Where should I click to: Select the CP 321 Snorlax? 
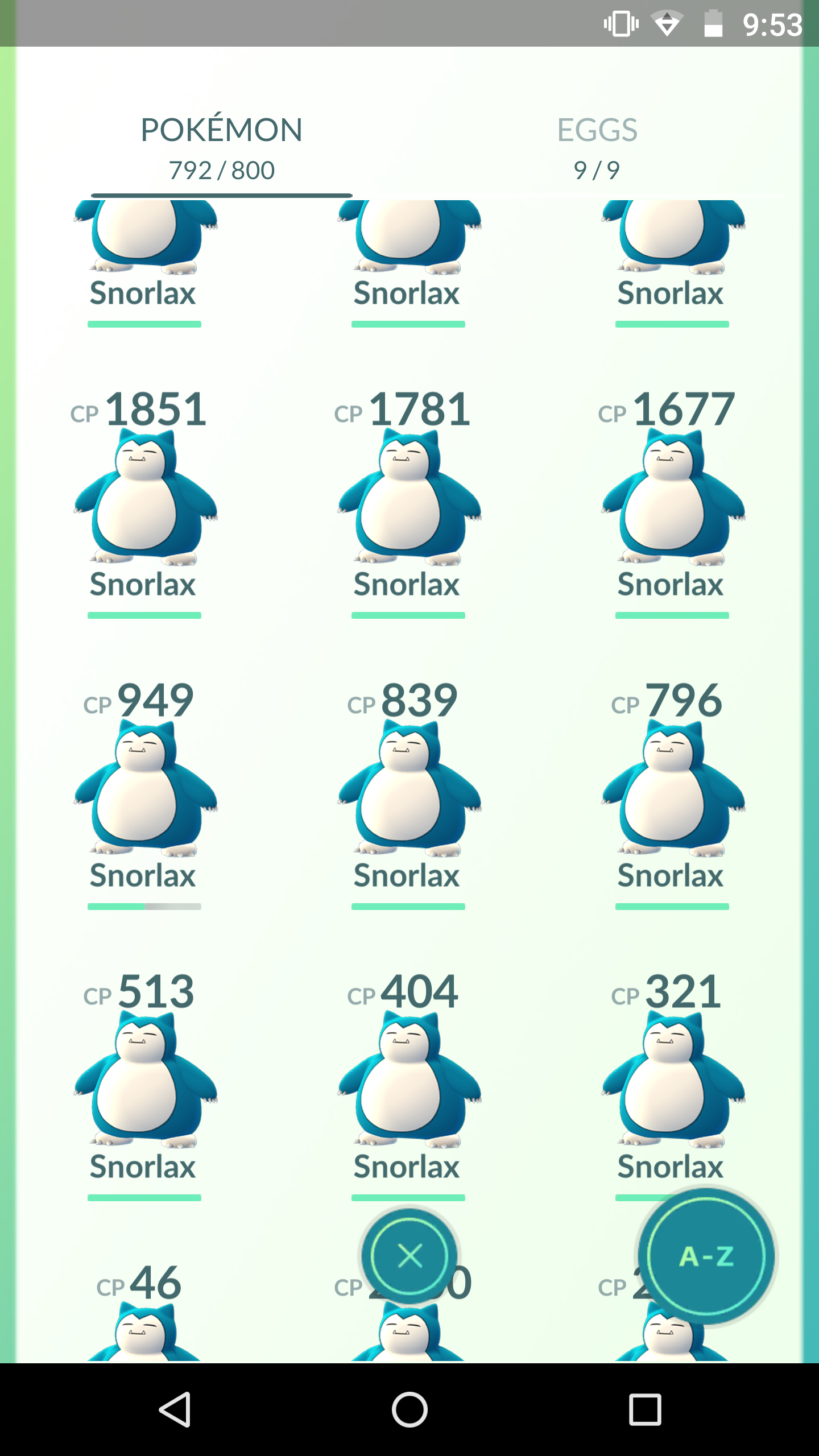pyautogui.click(x=672, y=1083)
